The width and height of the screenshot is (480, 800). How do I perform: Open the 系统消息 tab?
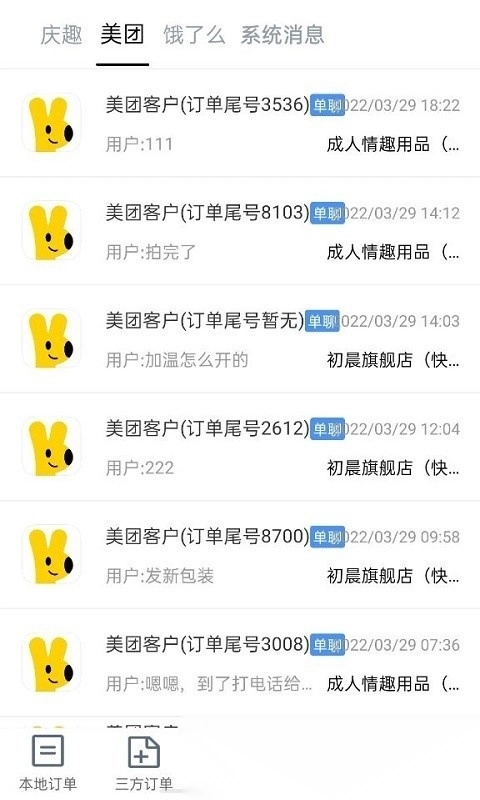click(x=282, y=35)
